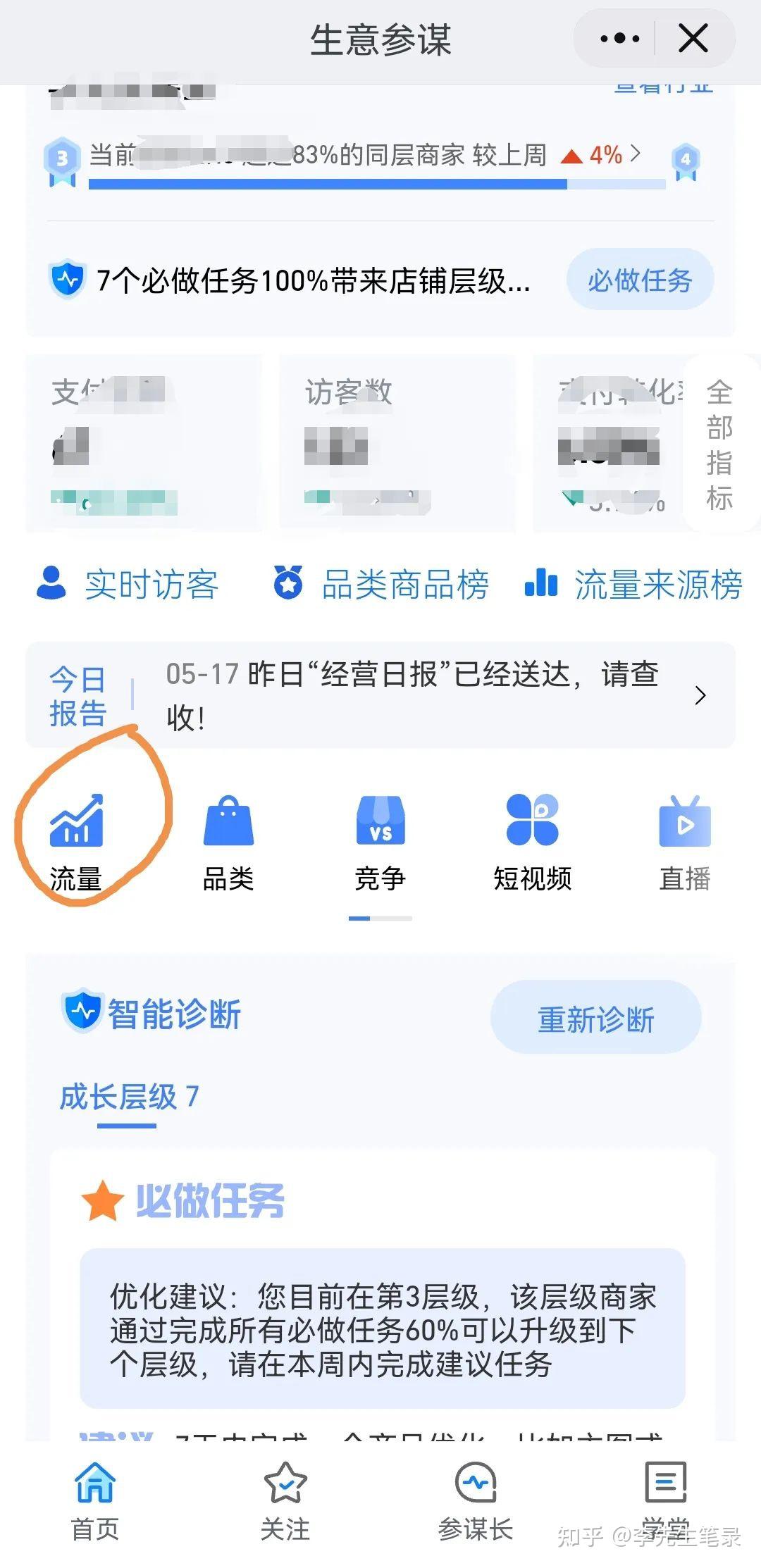
Task: Open 全部指标 panel
Action: pyautogui.click(x=719, y=444)
